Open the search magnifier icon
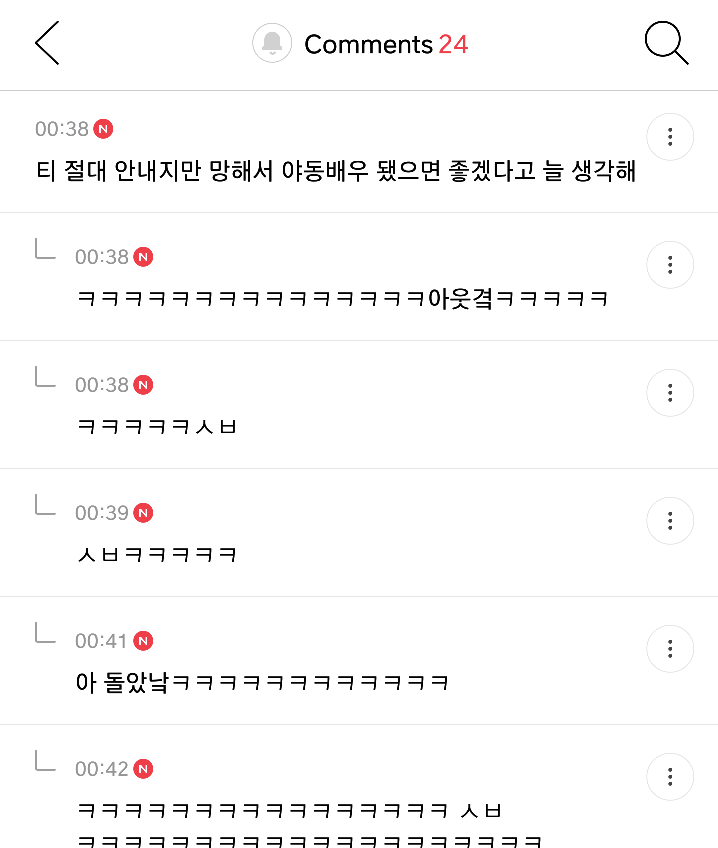The image size is (718, 848). coord(666,44)
